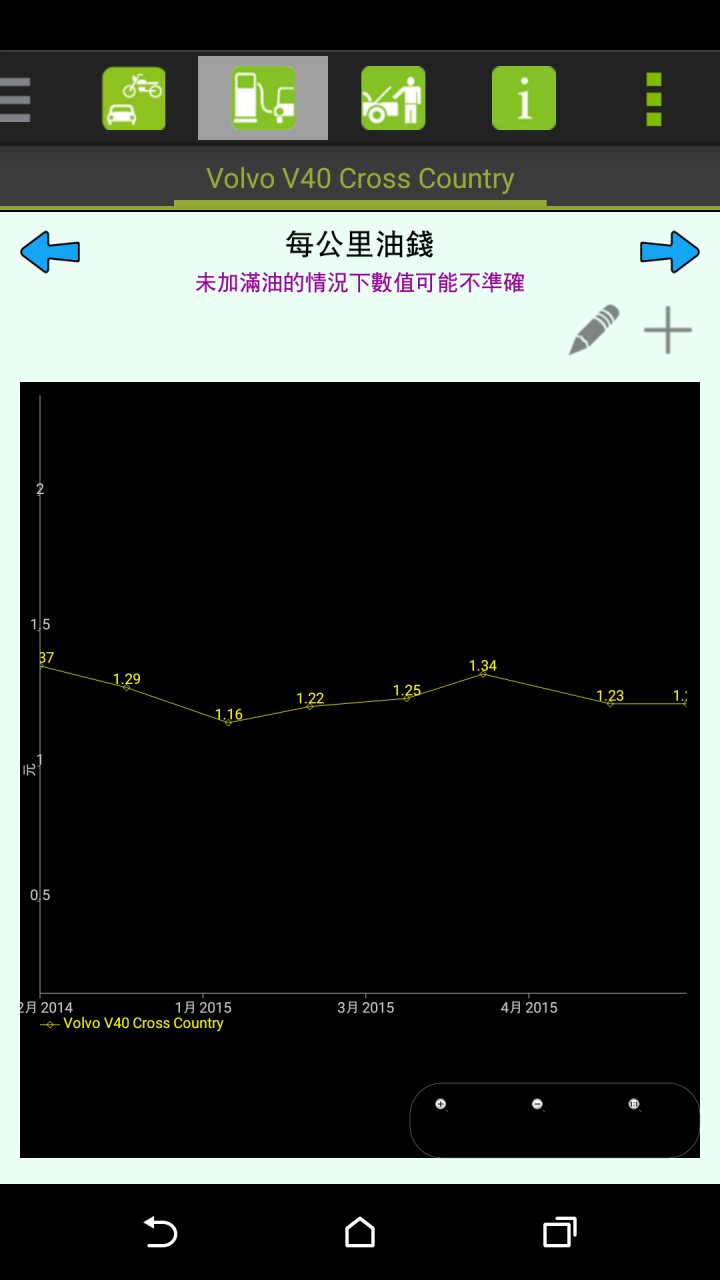Open the car service and repair tab
The image size is (720, 1280).
[x=393, y=98]
